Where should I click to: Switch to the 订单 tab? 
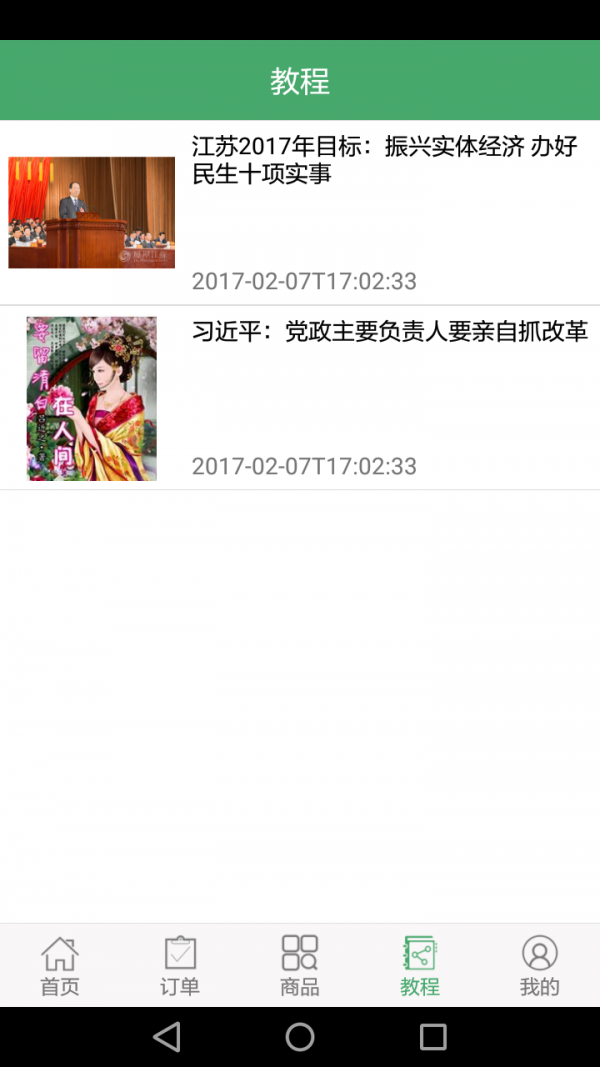tap(180, 966)
